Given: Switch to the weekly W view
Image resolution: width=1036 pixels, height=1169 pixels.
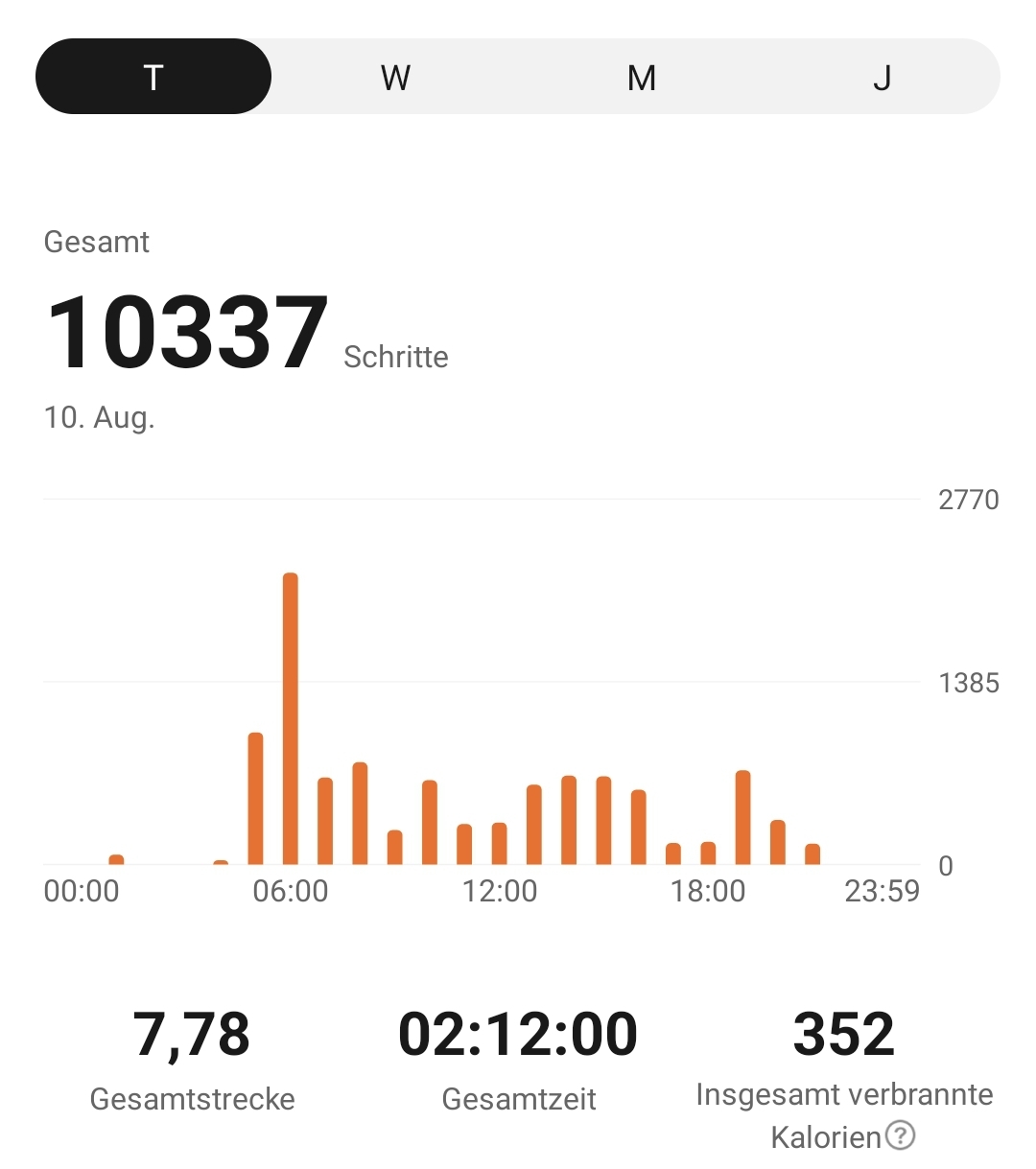Looking at the screenshot, I should (395, 77).
